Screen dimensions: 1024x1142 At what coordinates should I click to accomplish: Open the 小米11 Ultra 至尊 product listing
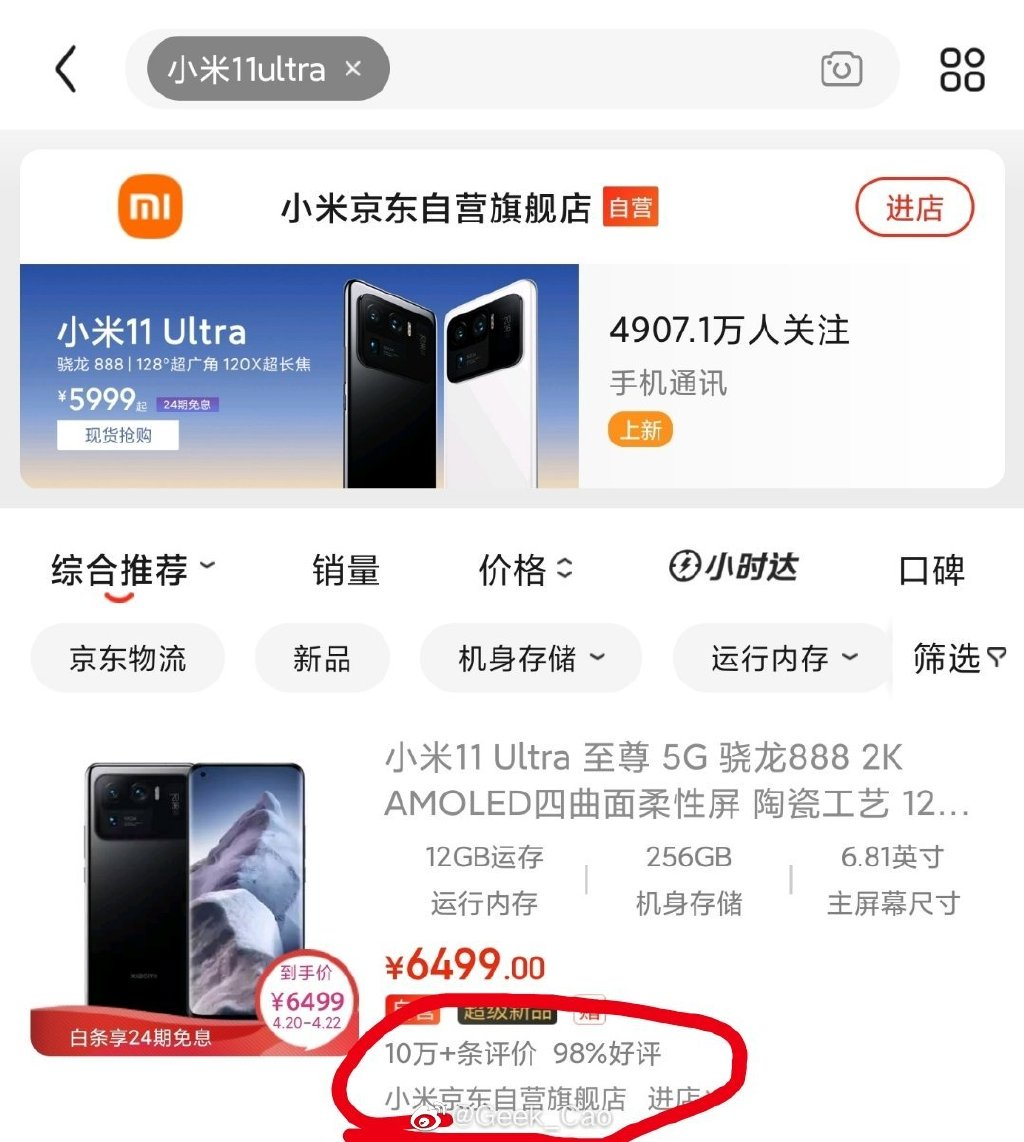pos(675,780)
